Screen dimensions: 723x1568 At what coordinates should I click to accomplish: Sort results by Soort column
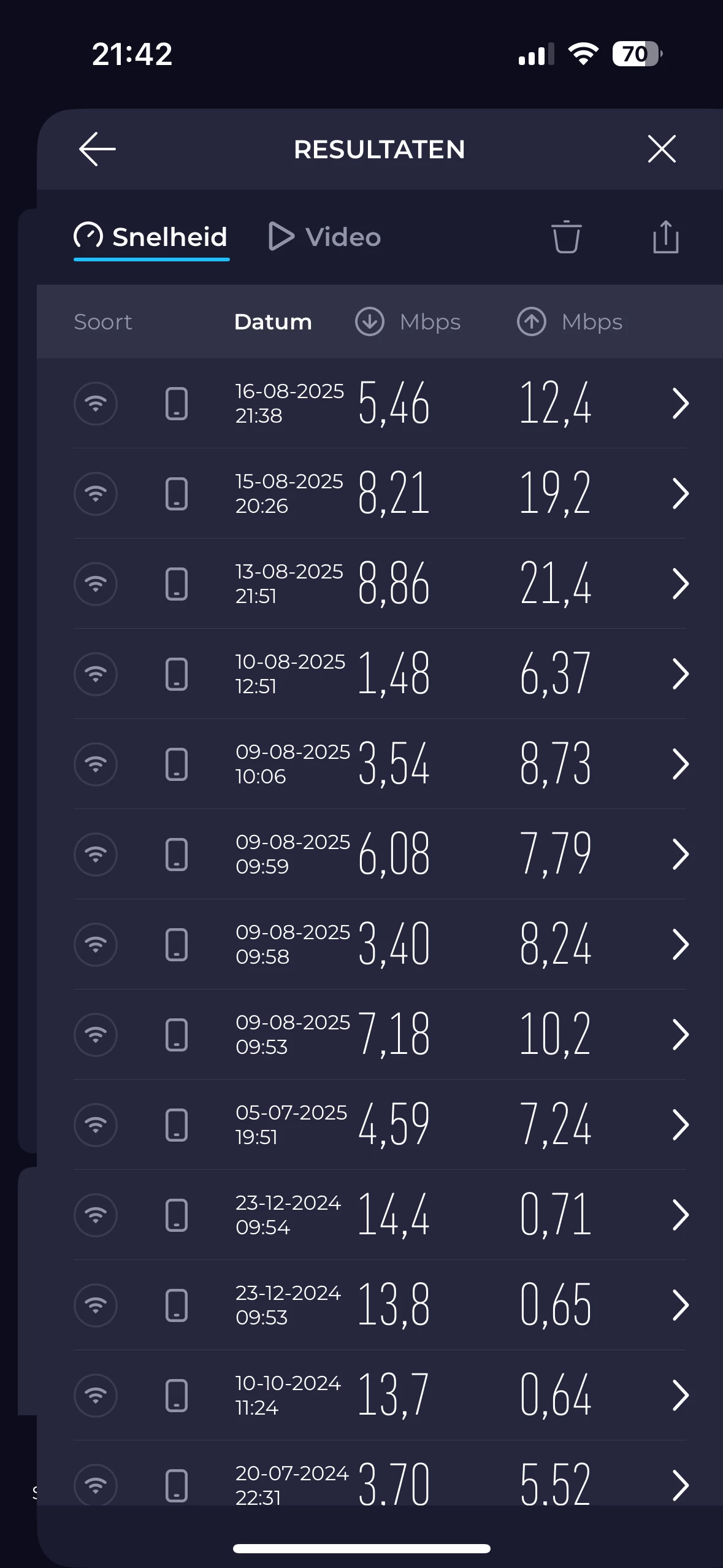point(103,322)
